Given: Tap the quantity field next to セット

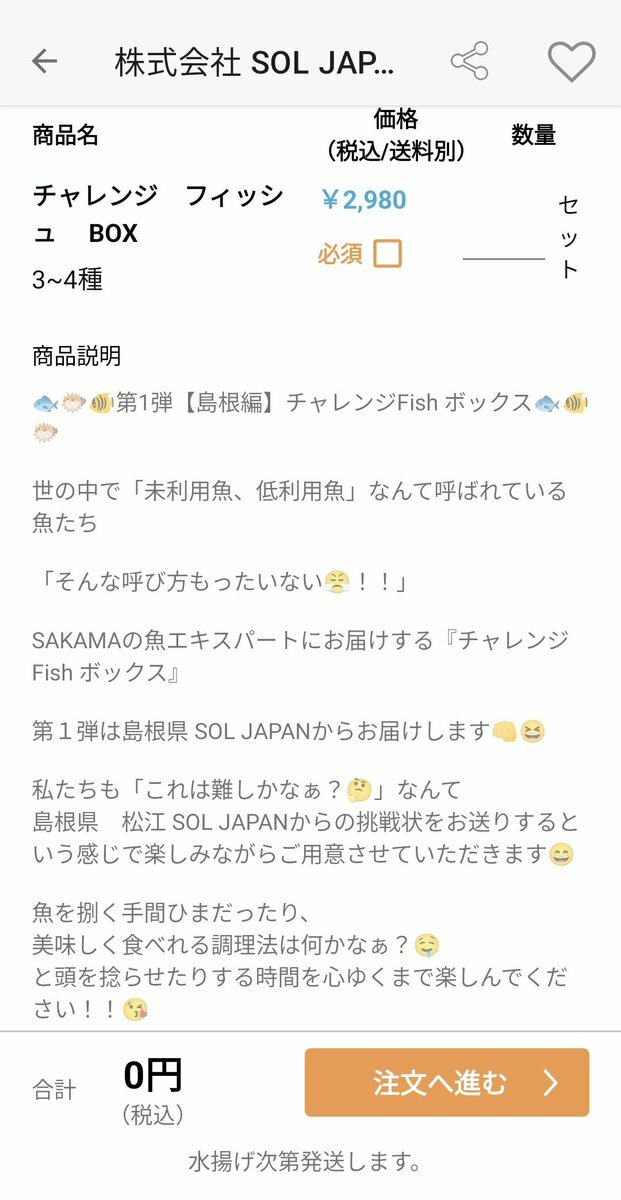Looking at the screenshot, I should point(503,245).
